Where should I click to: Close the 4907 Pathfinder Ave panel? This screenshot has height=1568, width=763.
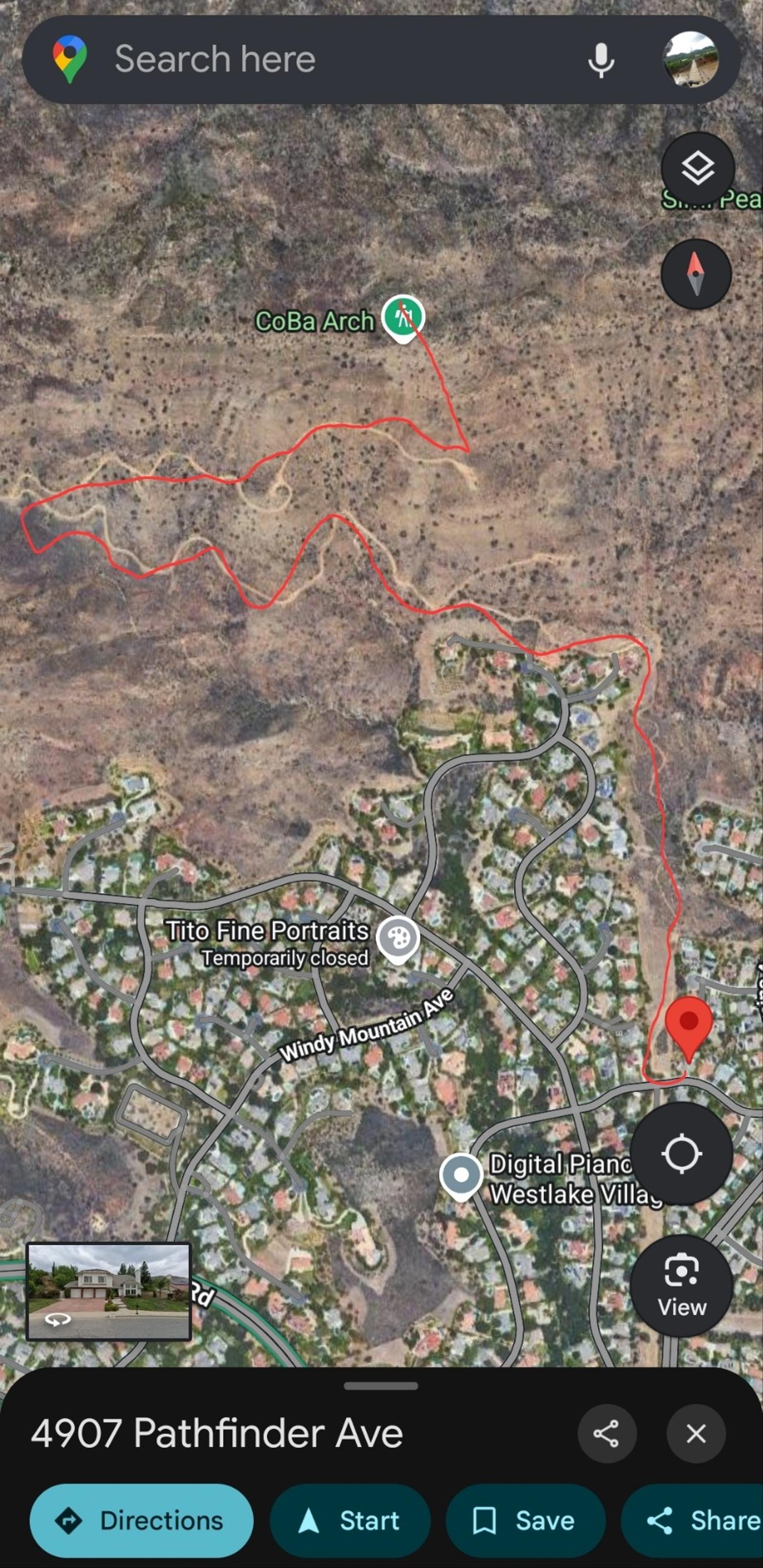click(x=696, y=1434)
